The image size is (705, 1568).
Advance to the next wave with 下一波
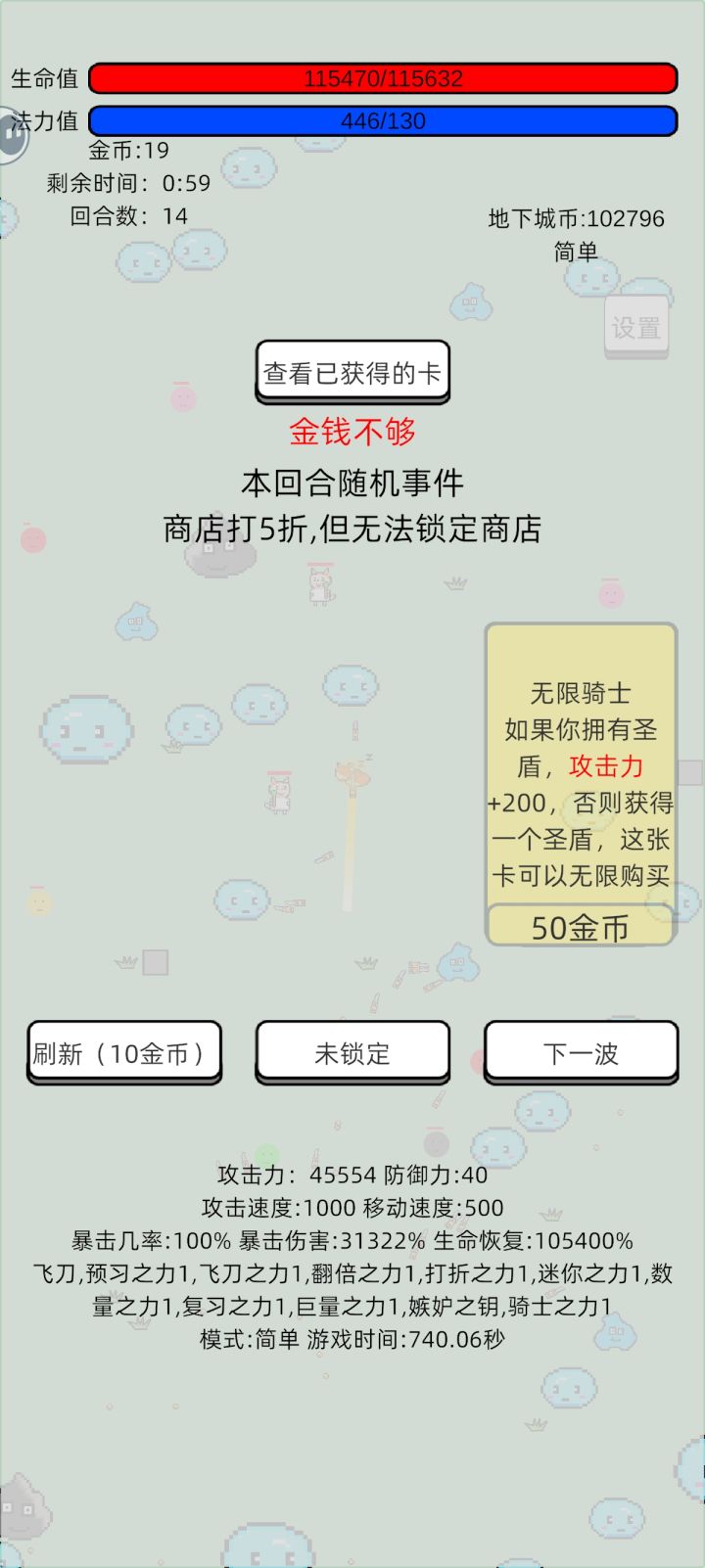coord(580,1051)
